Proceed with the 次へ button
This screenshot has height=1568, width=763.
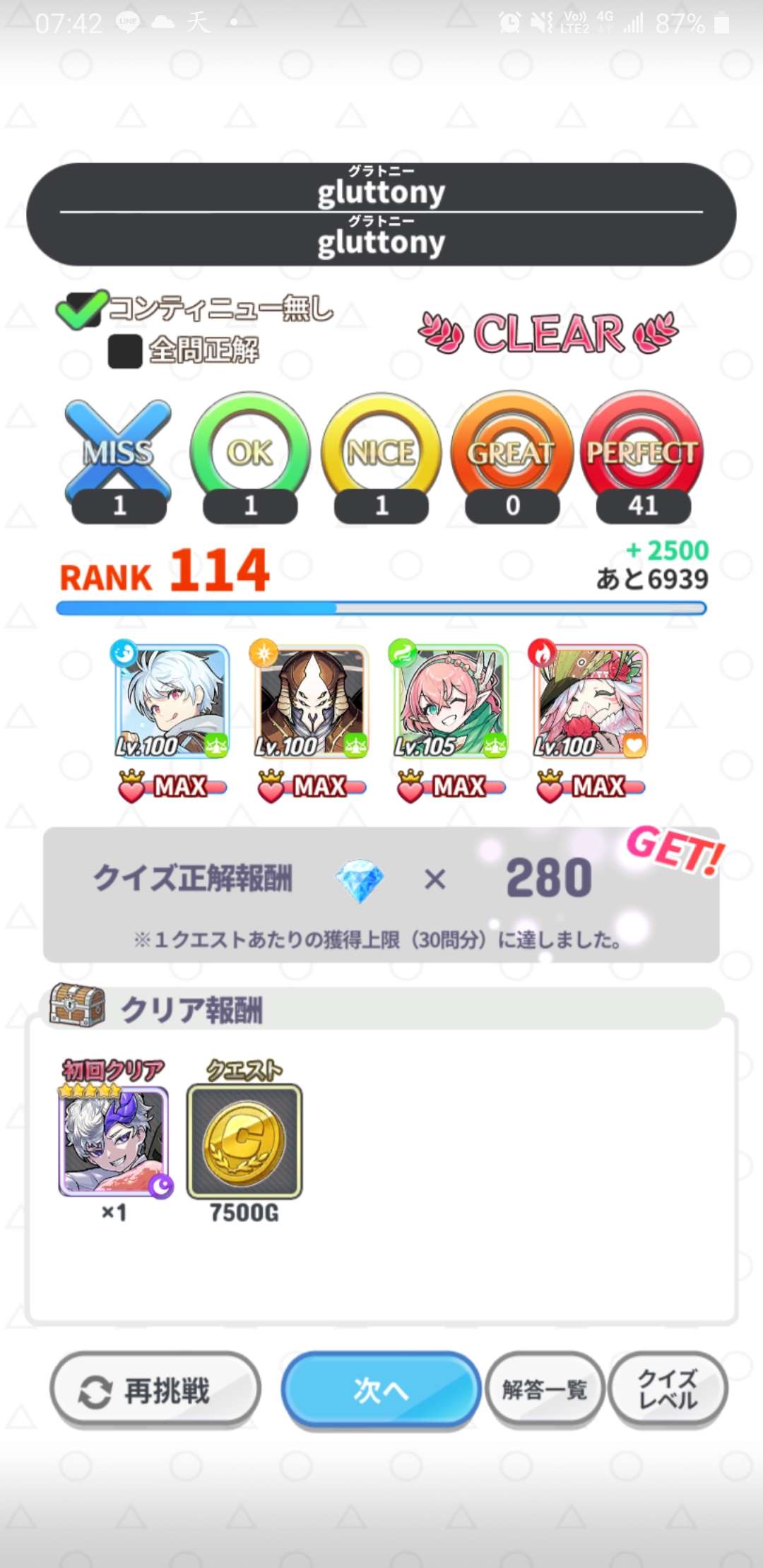[381, 1390]
